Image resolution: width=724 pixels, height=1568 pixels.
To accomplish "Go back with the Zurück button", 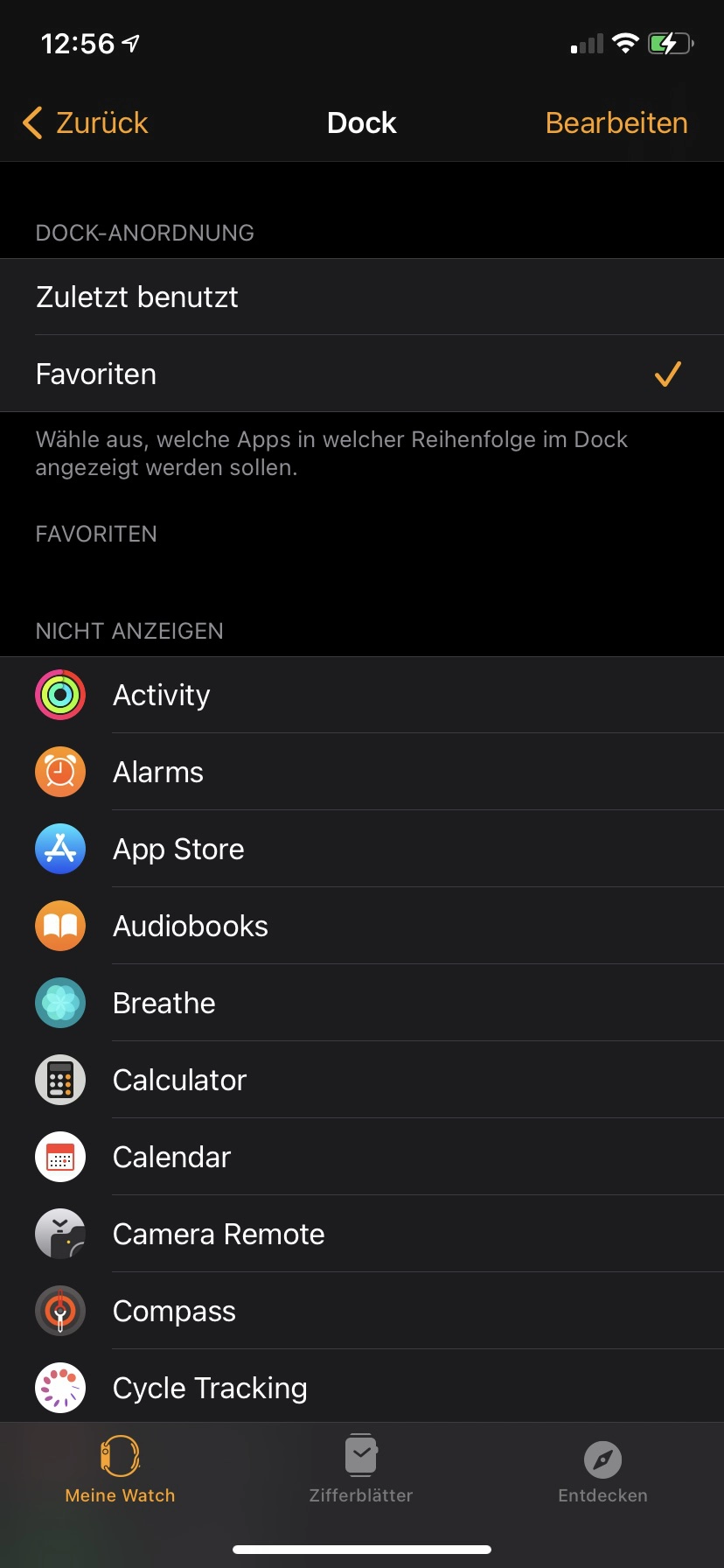I will pos(86,123).
